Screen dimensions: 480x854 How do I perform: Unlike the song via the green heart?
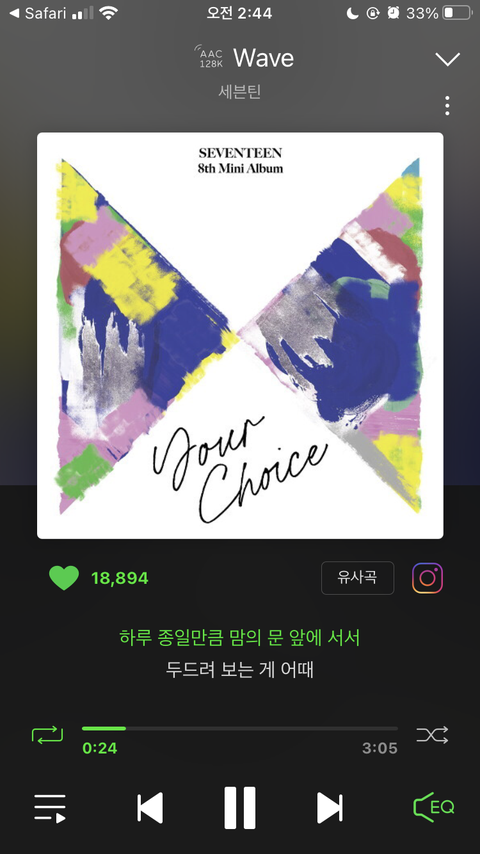(x=64, y=578)
